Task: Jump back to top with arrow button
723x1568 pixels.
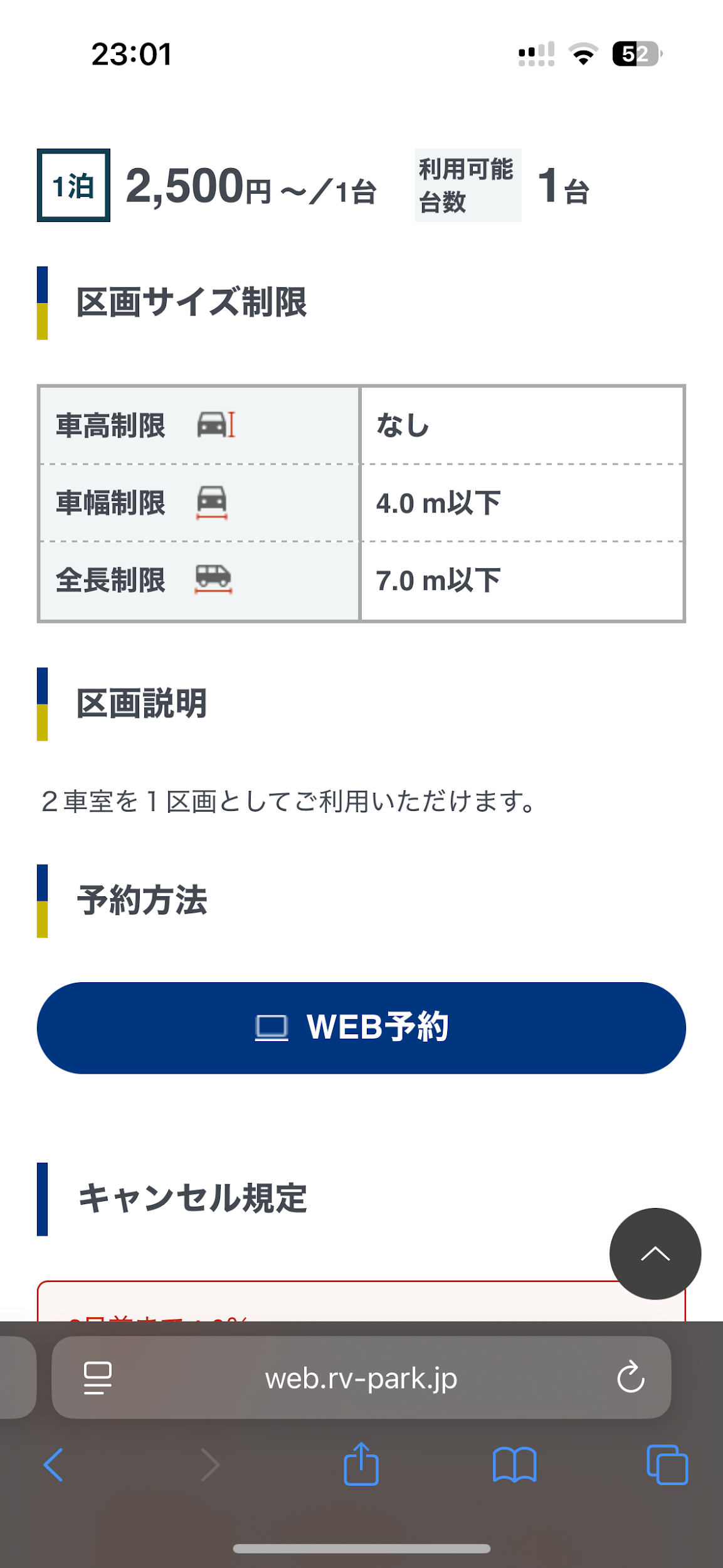Action: coord(655,1253)
